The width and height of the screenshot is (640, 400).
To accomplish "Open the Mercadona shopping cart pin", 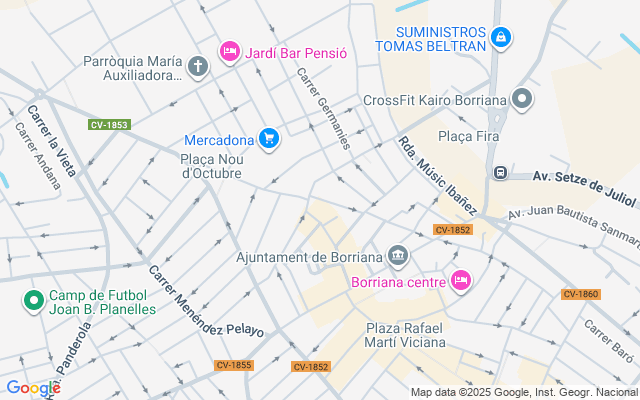I will pyautogui.click(x=268, y=139).
